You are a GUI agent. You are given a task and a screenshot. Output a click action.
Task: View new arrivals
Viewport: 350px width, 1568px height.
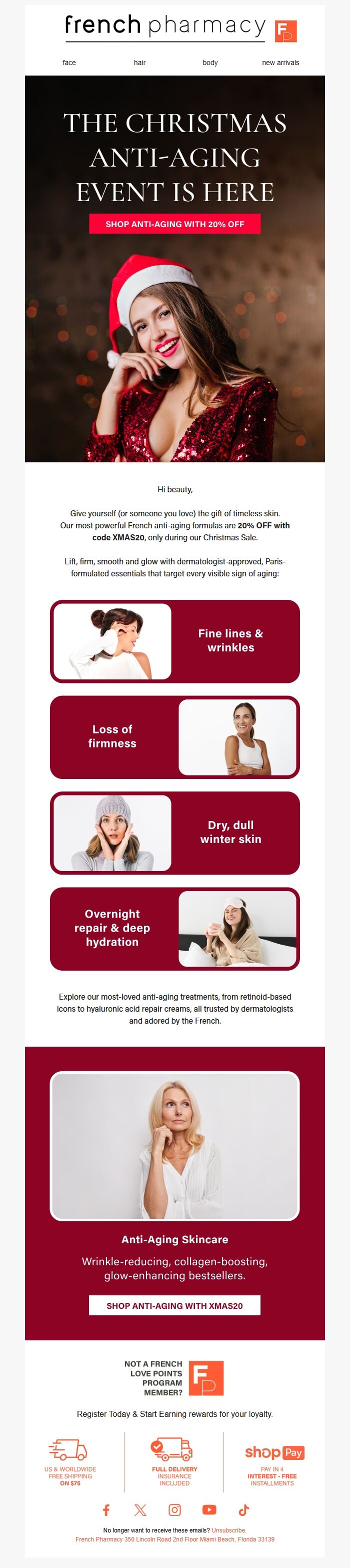tap(280, 63)
